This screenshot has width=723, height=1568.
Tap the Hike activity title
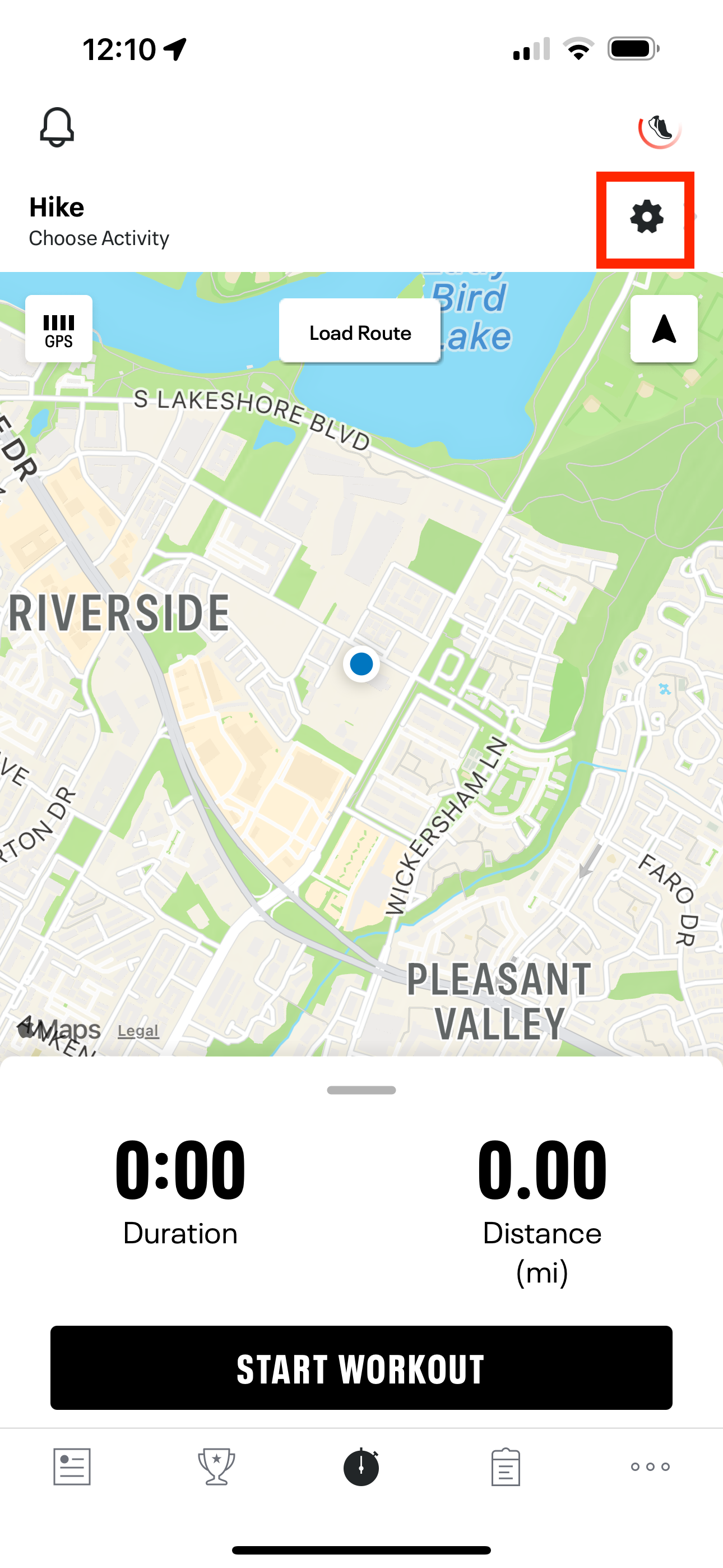[57, 207]
